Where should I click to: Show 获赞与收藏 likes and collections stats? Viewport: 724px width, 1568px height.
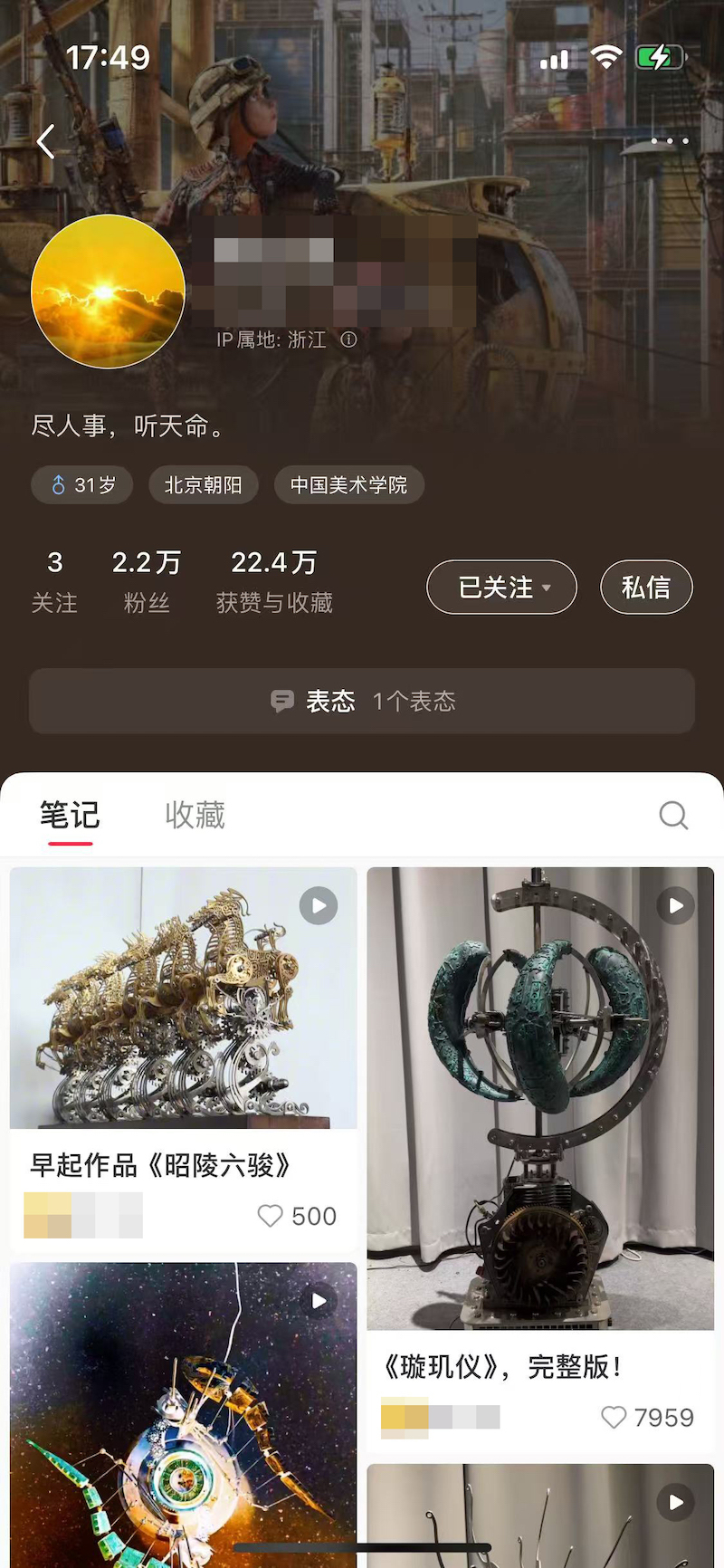point(274,581)
